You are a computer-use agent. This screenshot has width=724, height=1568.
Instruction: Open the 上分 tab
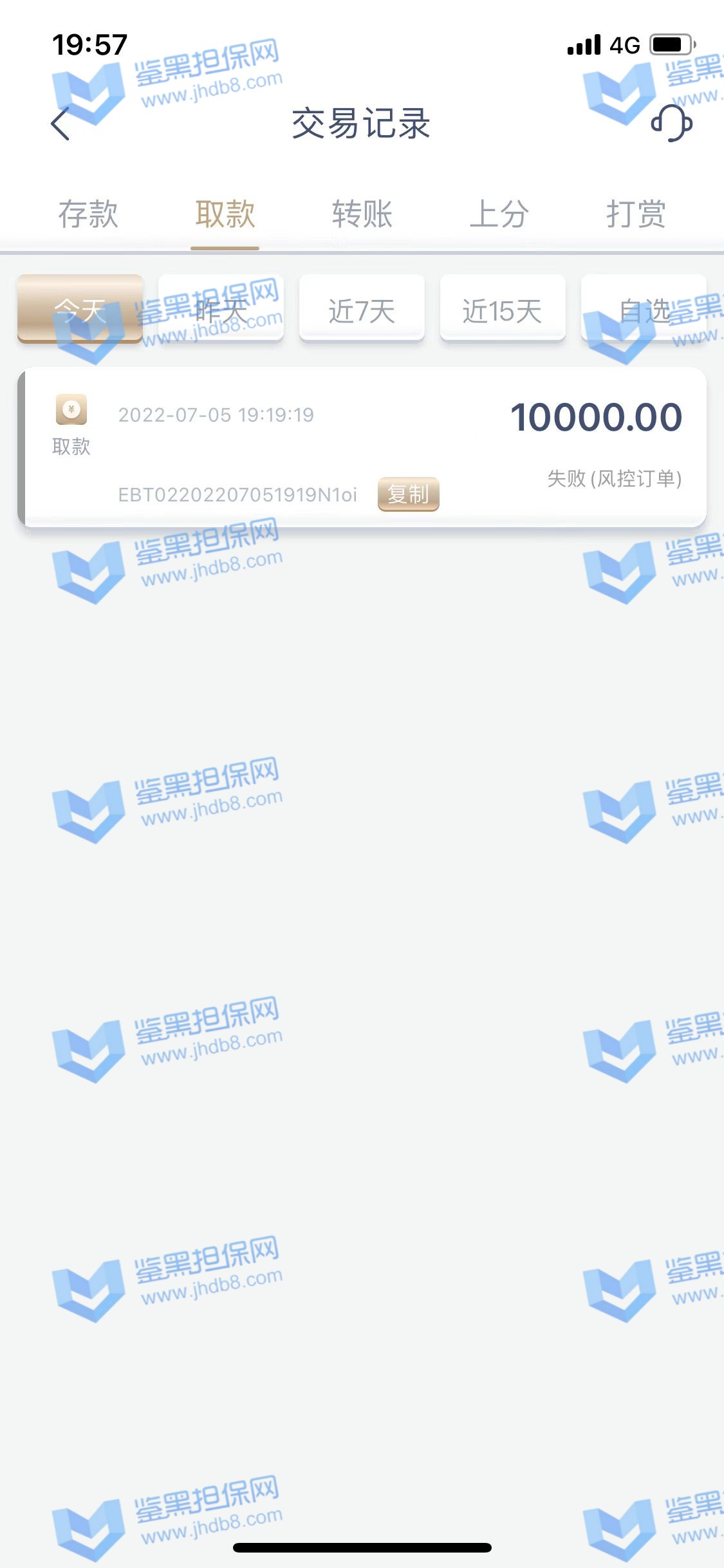499,214
